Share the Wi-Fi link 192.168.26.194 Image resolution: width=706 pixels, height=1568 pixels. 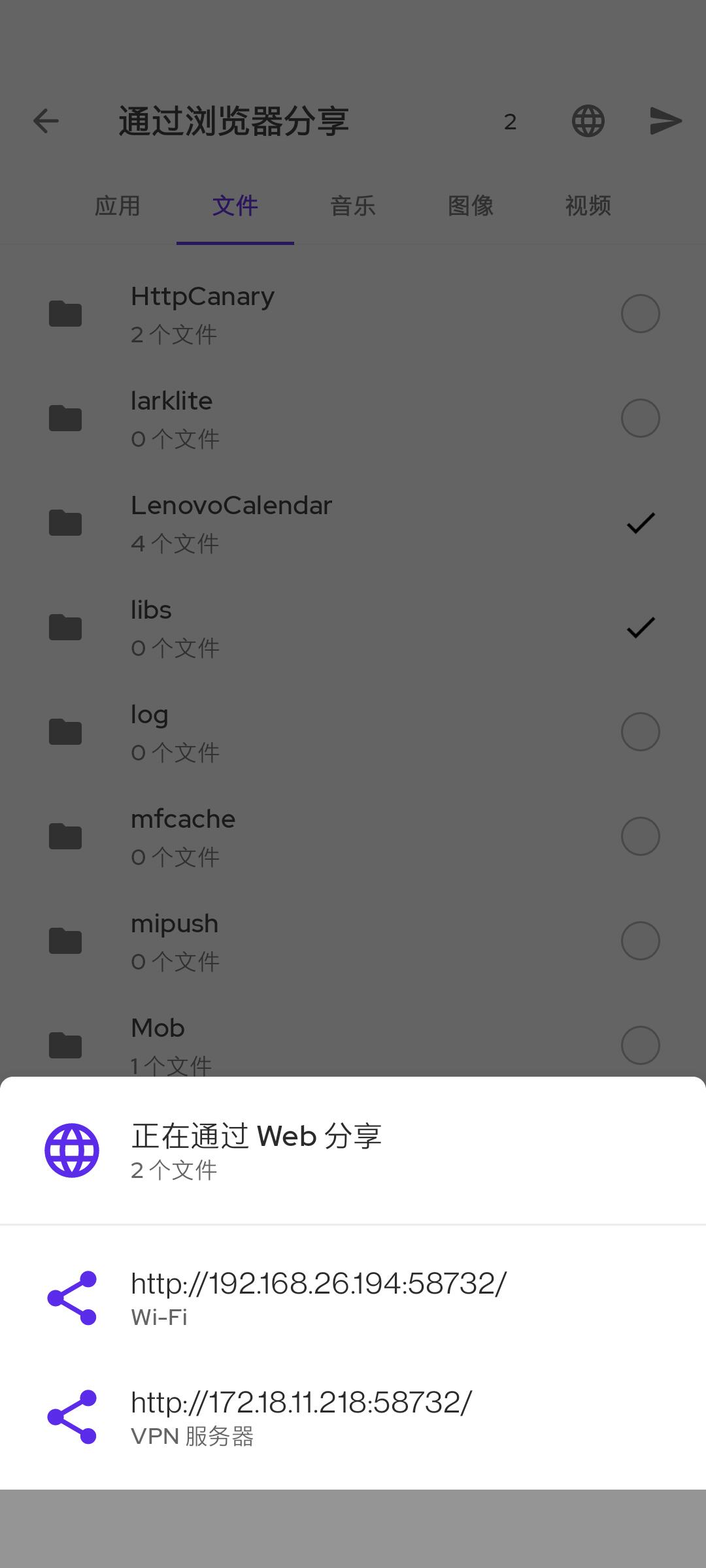pyautogui.click(x=72, y=1298)
